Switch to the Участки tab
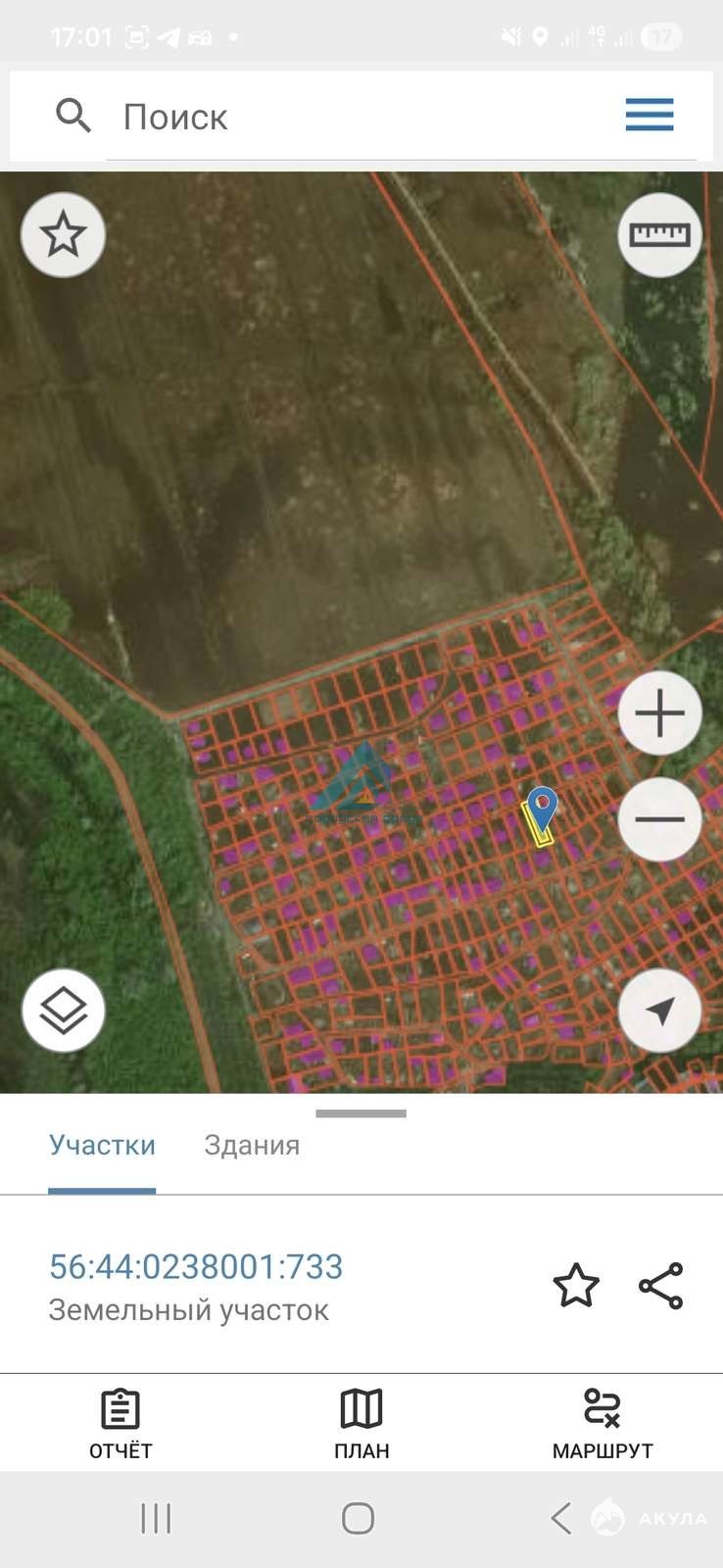Viewport: 723px width, 1568px height. pos(102,1146)
